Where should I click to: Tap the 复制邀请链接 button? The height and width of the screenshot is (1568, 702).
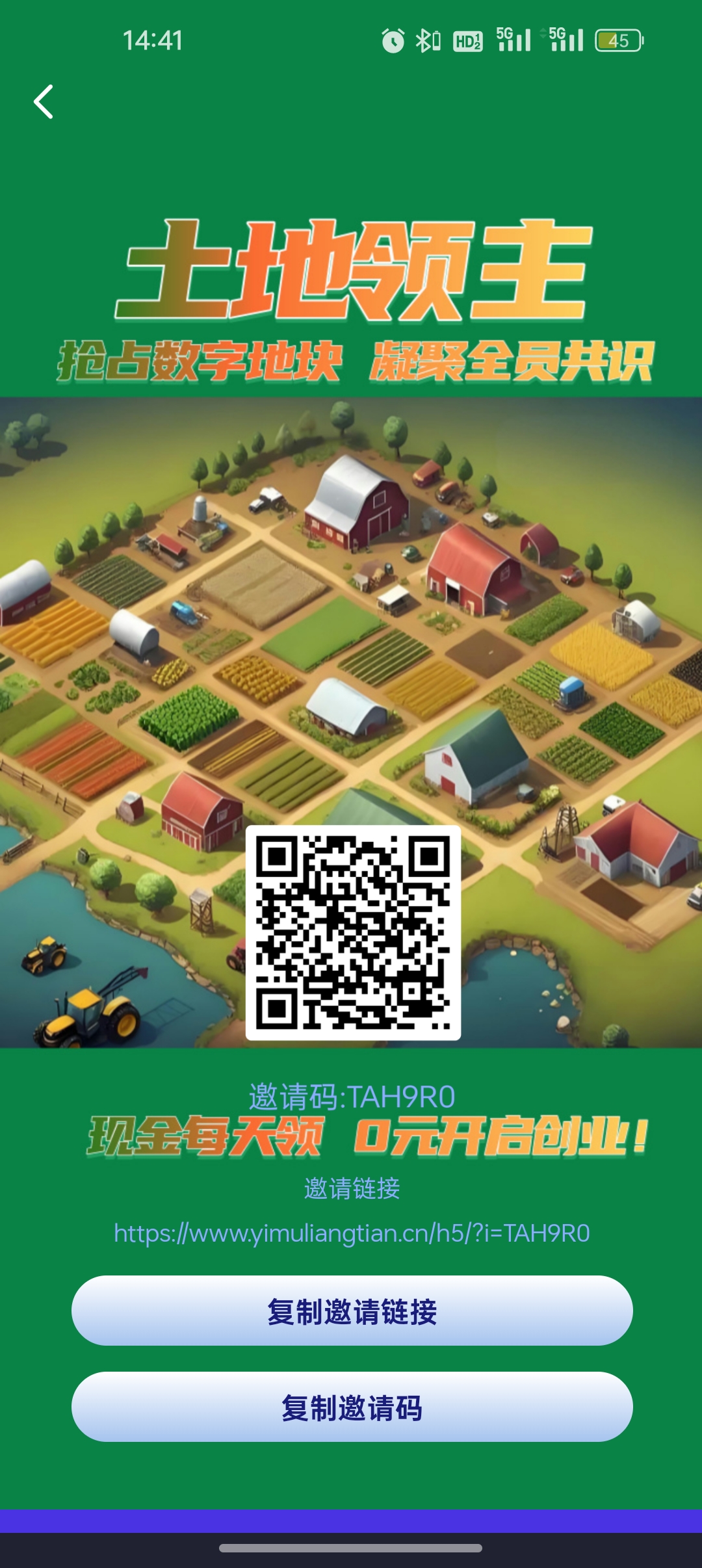point(352,1311)
